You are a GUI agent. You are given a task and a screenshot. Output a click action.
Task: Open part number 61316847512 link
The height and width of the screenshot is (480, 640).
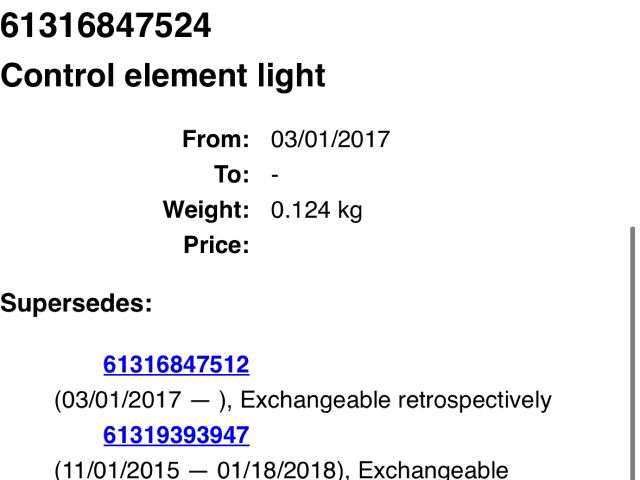coord(176,365)
